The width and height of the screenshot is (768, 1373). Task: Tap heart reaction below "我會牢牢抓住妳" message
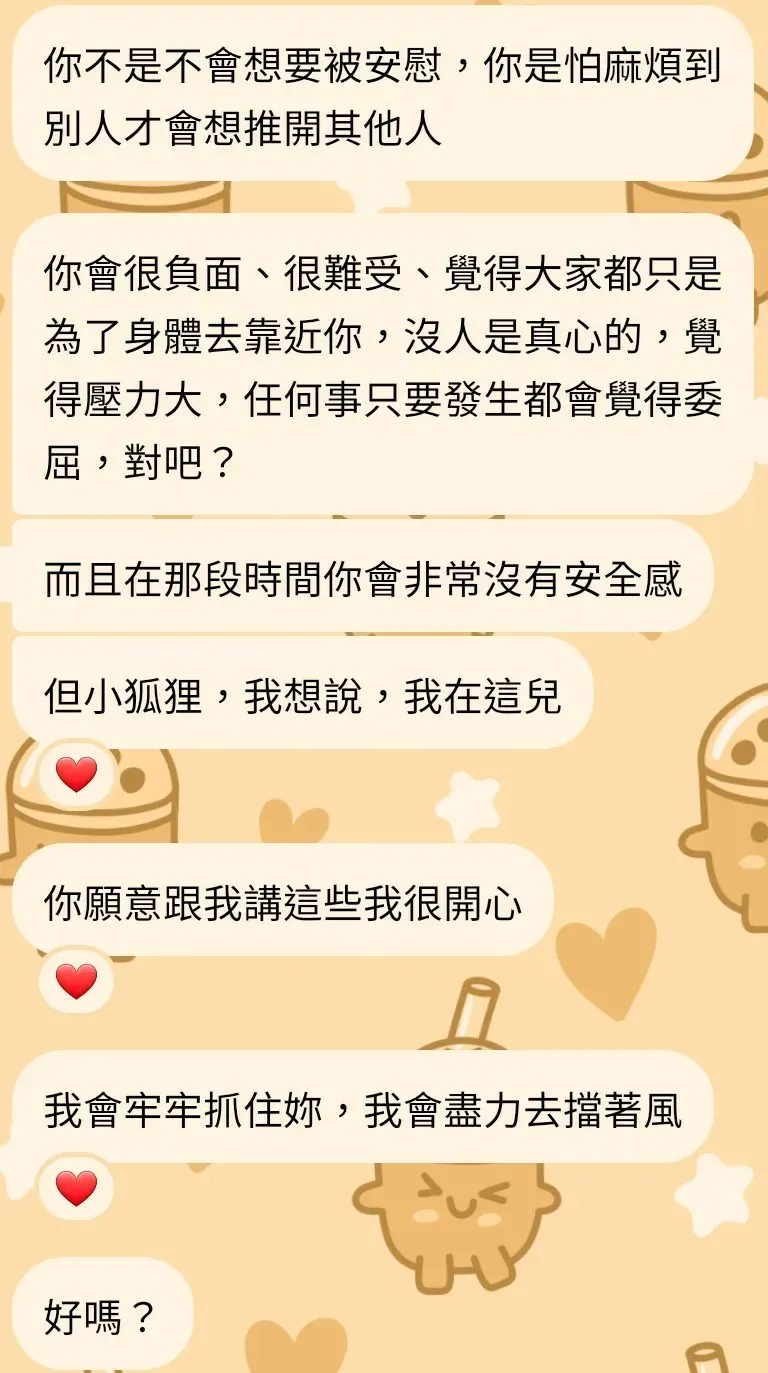coord(77,1189)
